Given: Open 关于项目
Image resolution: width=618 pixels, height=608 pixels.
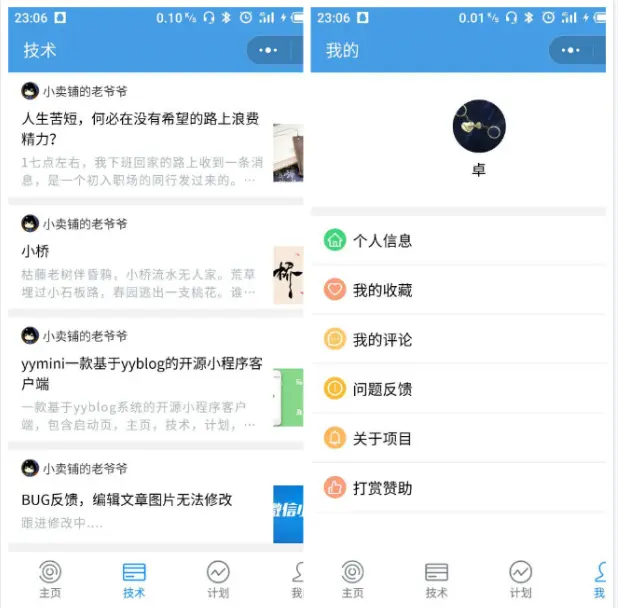Looking at the screenshot, I should (x=382, y=439).
